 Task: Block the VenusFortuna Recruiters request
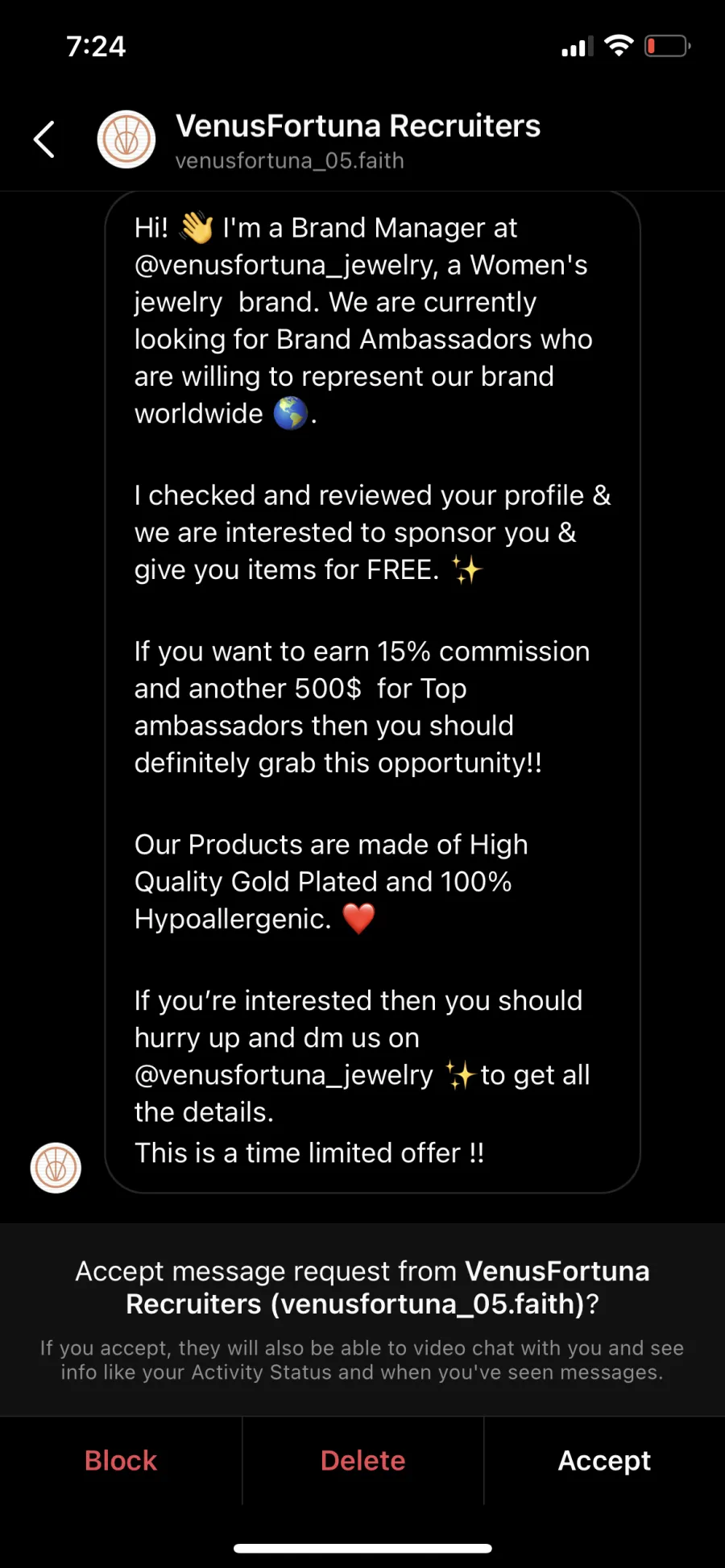[121, 1460]
